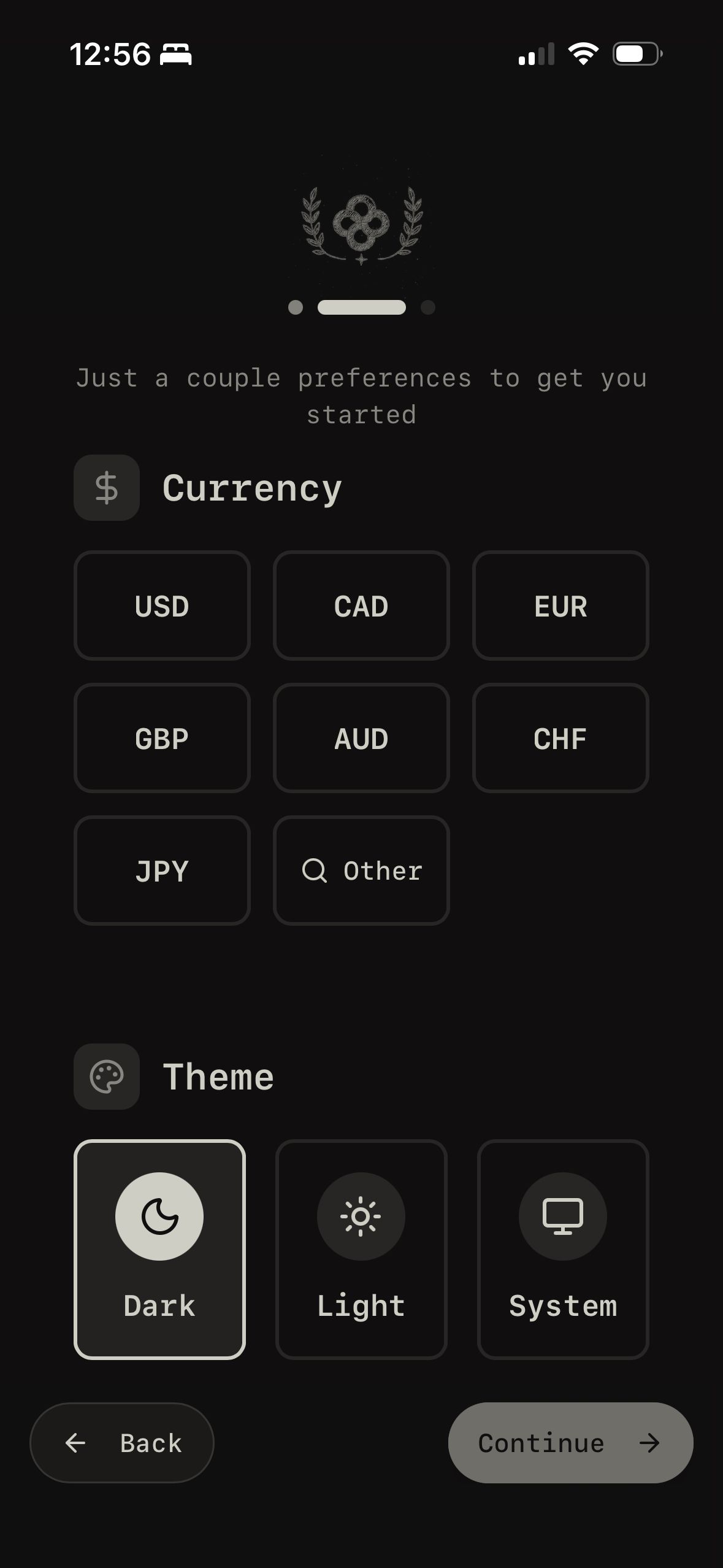Select USD as your currency

161,605
